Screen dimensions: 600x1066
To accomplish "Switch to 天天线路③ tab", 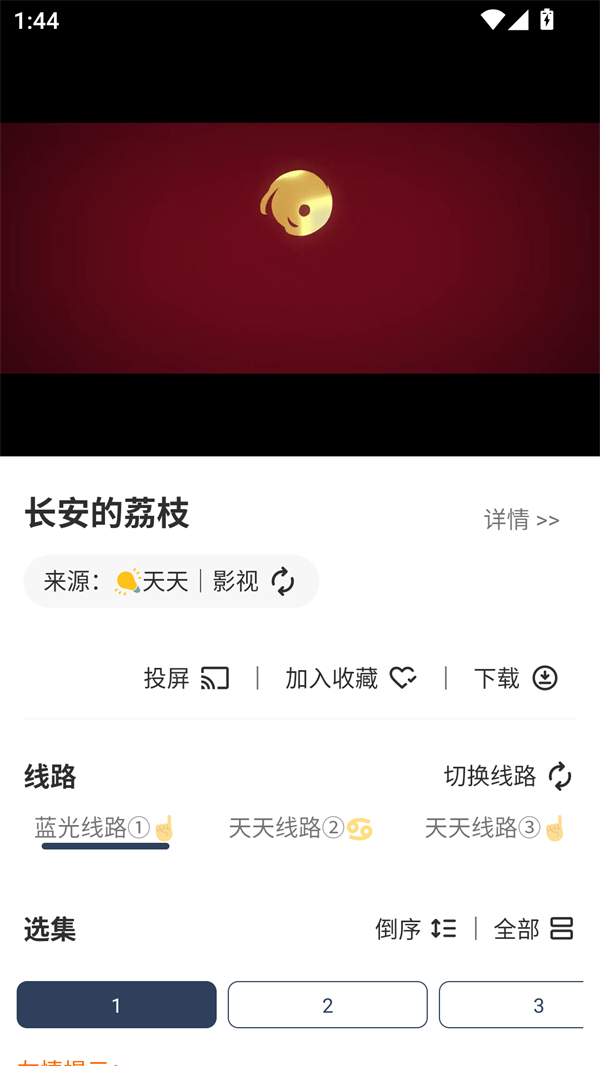I will click(x=495, y=828).
